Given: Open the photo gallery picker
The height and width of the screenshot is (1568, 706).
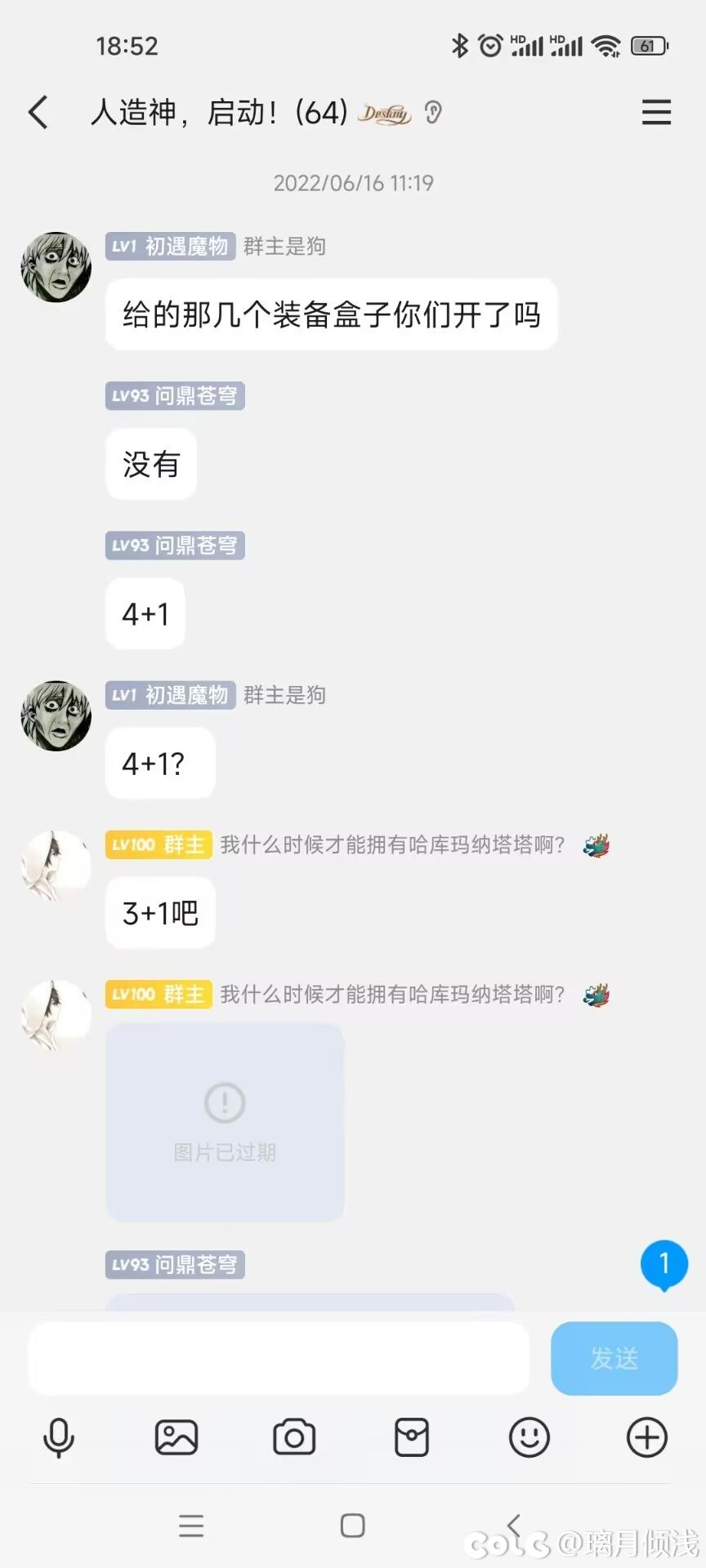Looking at the screenshot, I should coord(176,1438).
